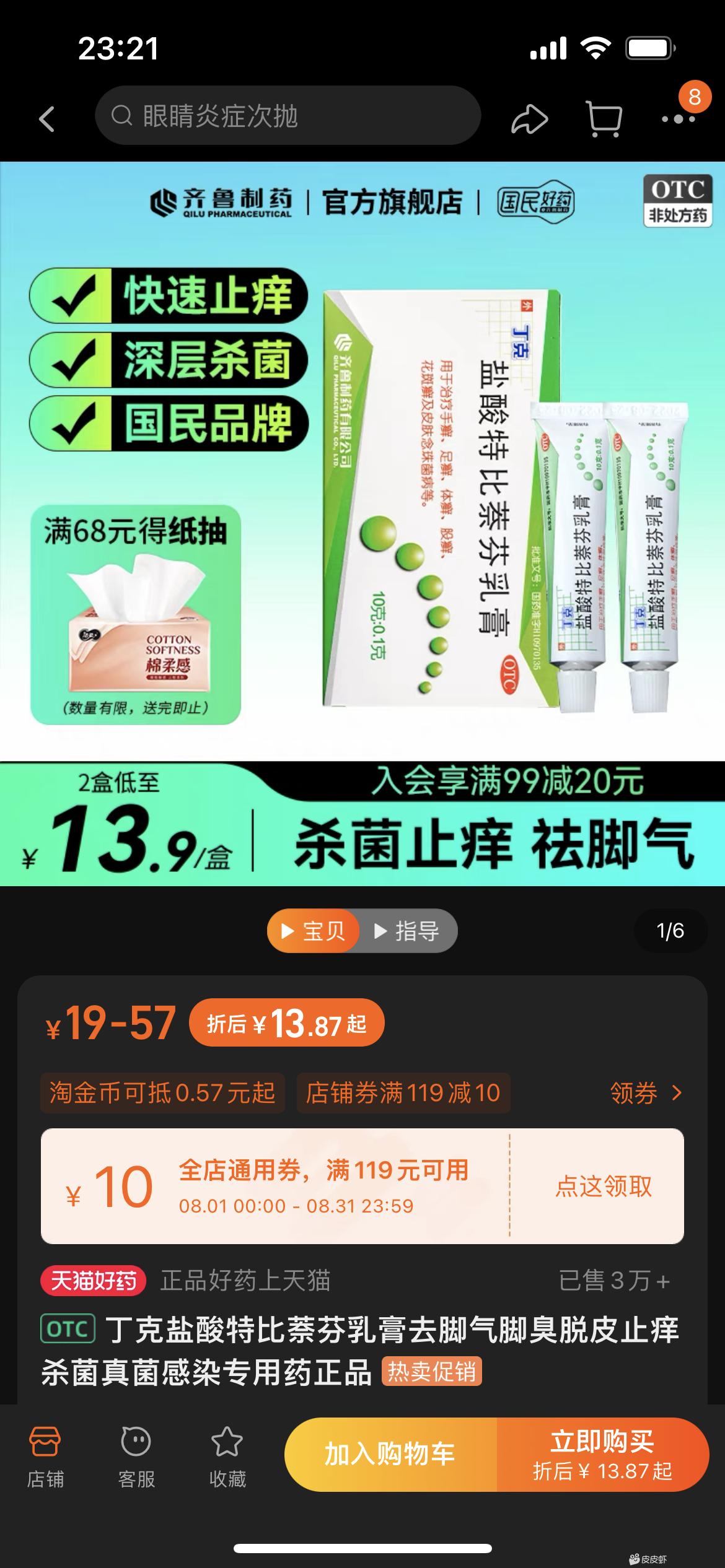
Task: Share this product
Action: (529, 118)
